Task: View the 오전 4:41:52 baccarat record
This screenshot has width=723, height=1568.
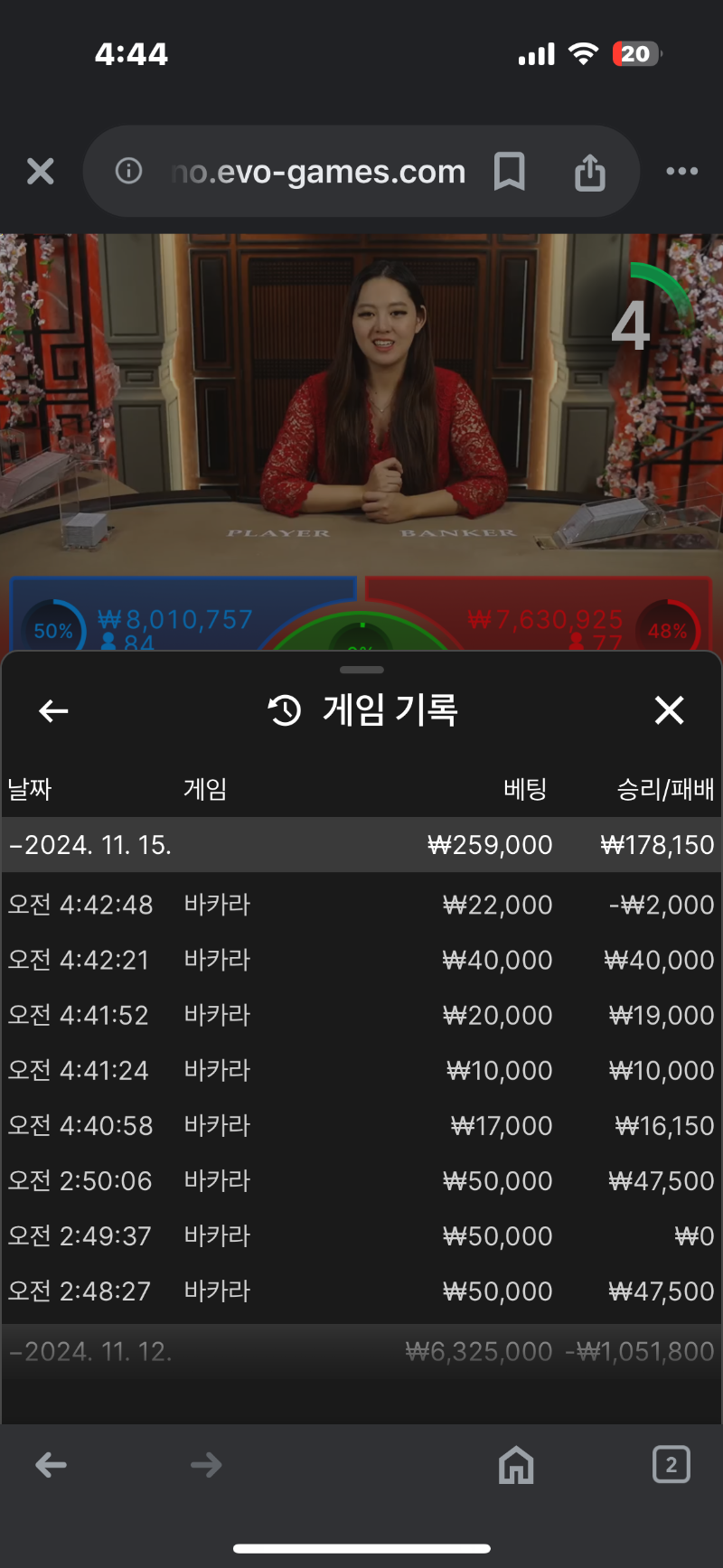Action: [361, 1015]
